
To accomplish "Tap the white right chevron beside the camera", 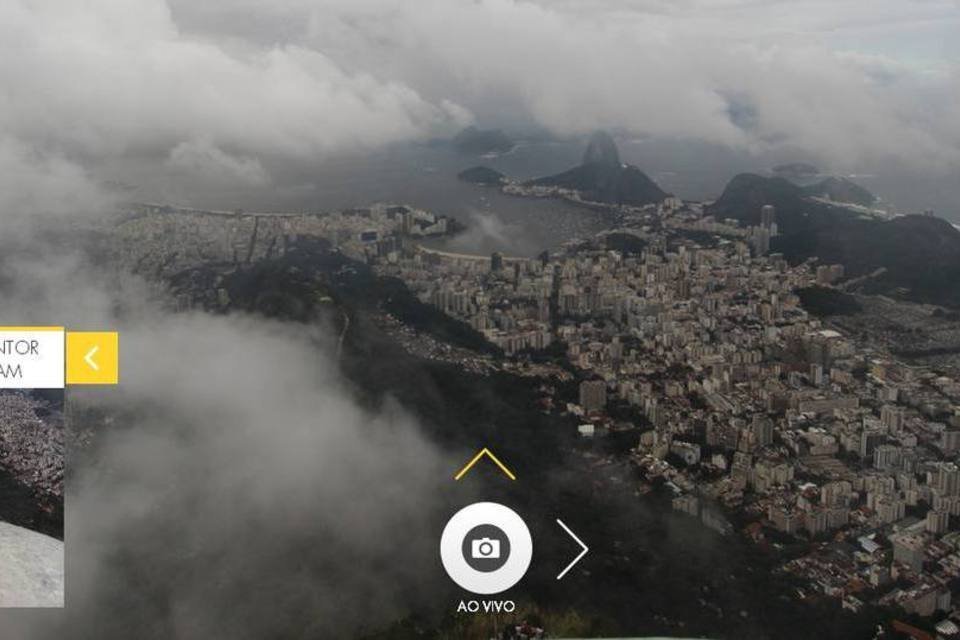I will pos(572,549).
